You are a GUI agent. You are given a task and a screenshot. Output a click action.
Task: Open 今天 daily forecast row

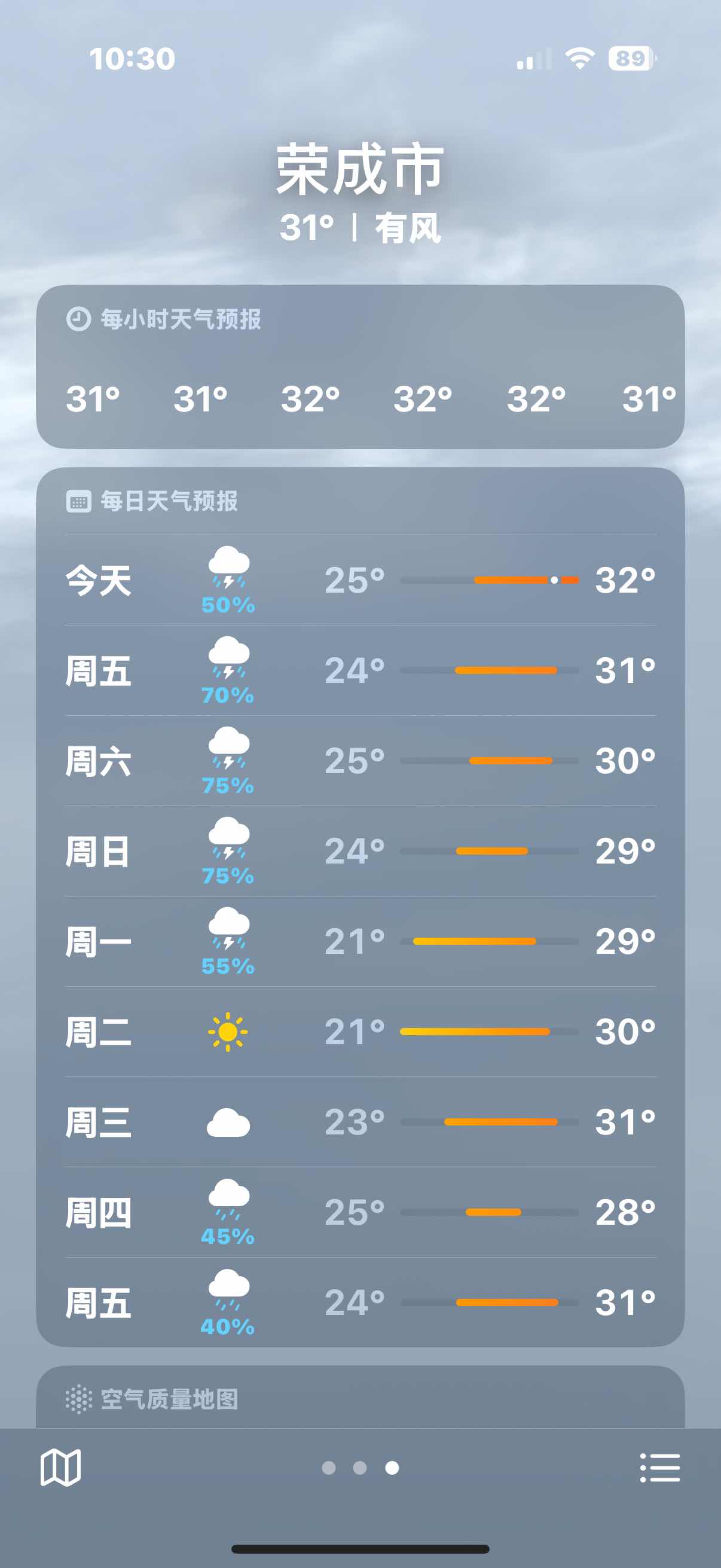click(360, 580)
